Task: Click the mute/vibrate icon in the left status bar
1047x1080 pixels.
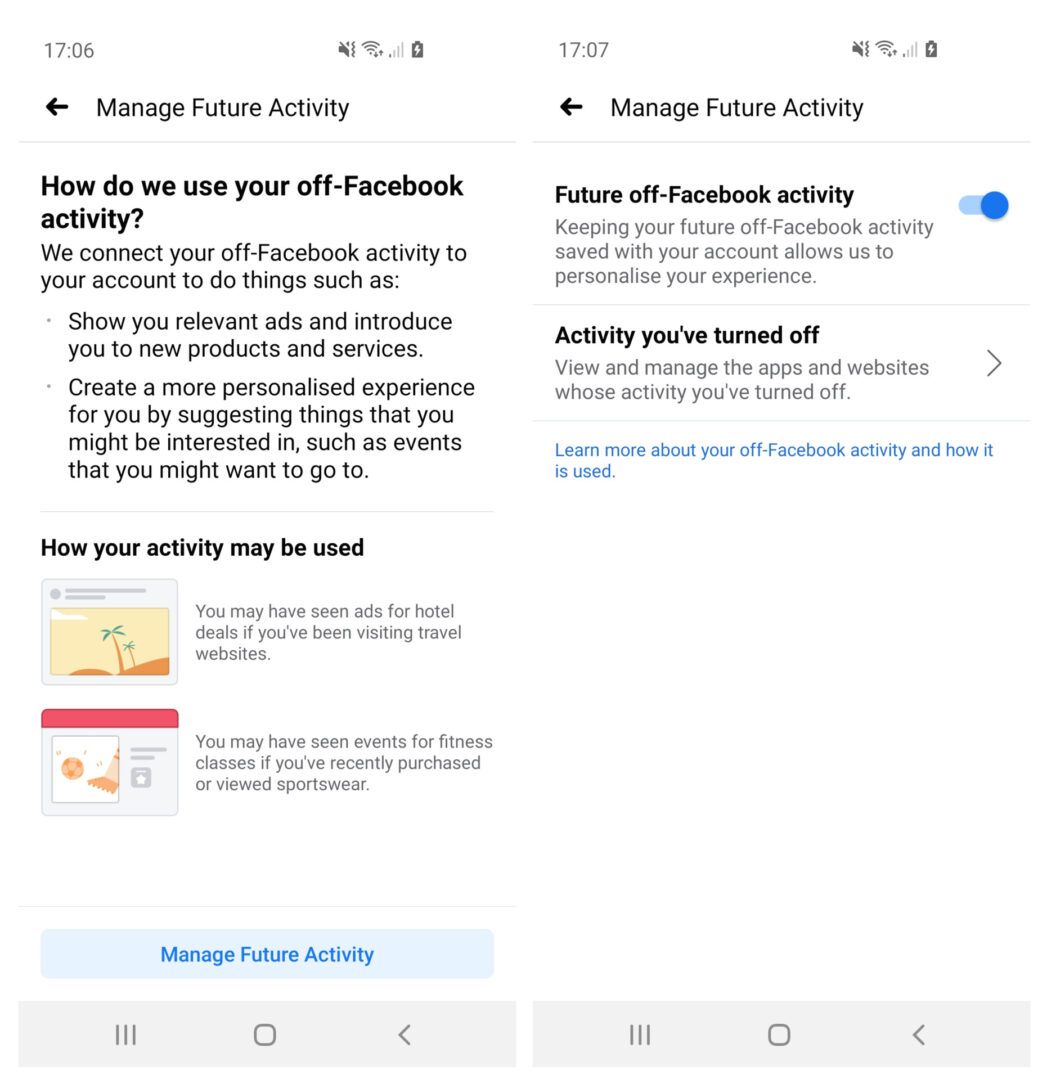Action: [x=345, y=49]
